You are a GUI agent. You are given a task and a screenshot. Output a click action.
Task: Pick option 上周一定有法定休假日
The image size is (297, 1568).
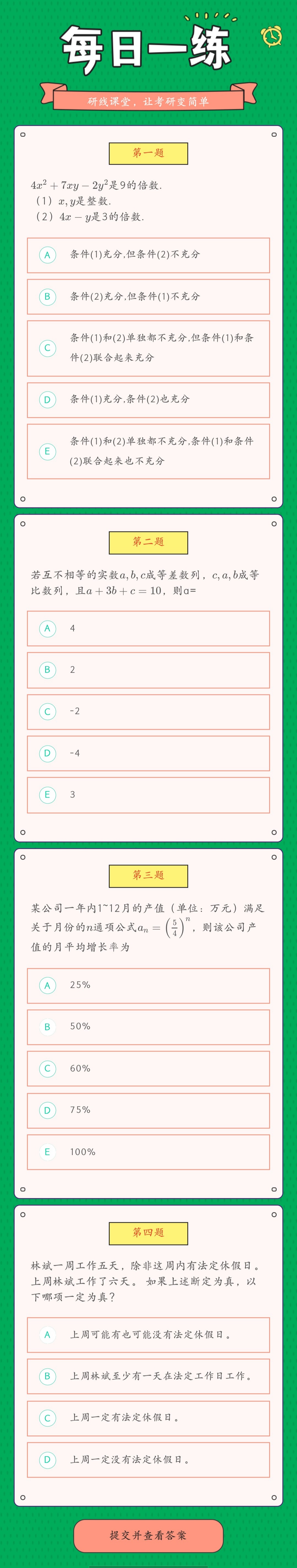pyautogui.click(x=148, y=1419)
